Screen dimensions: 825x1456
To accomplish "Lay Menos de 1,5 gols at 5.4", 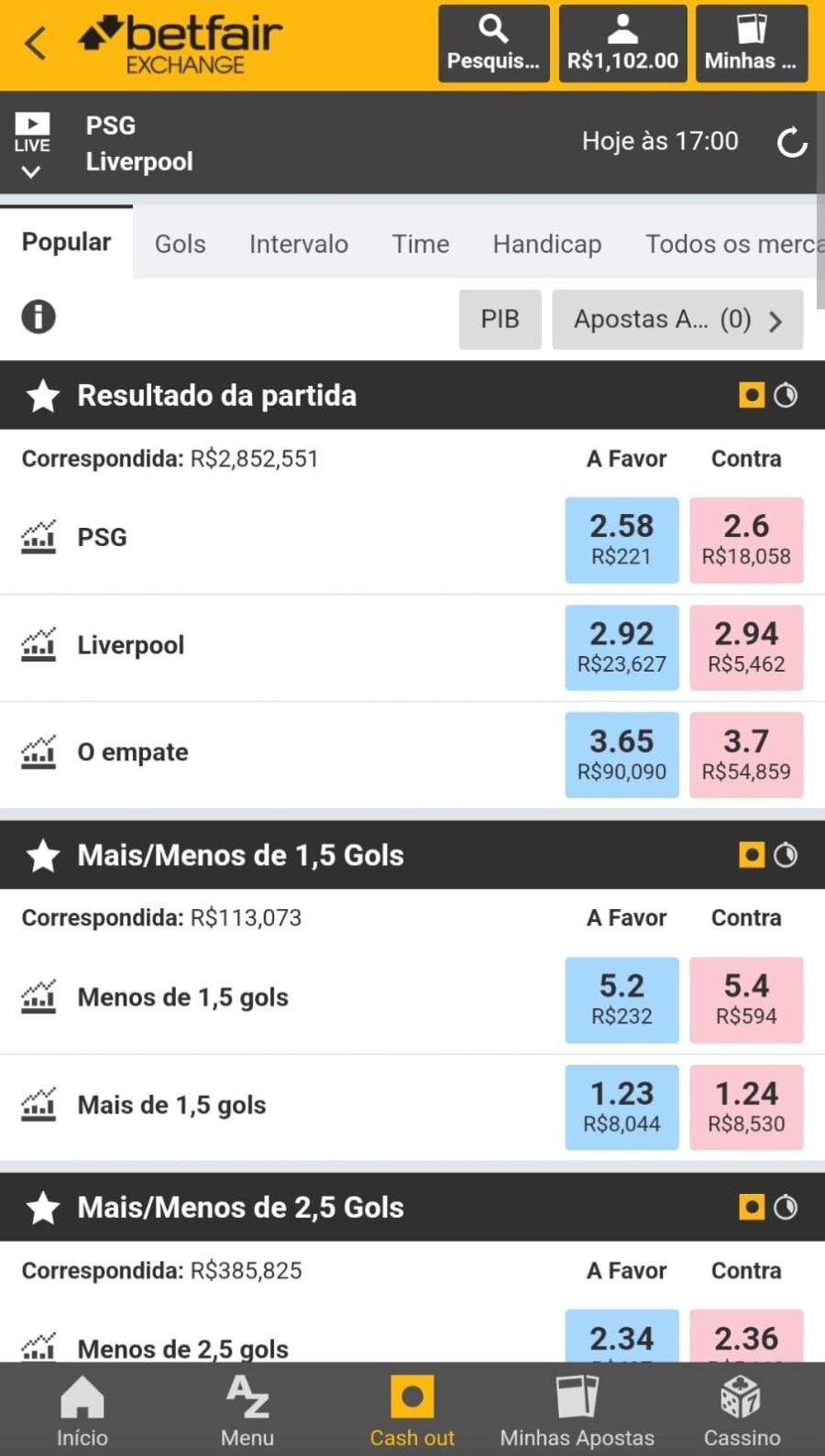I will (x=746, y=1000).
